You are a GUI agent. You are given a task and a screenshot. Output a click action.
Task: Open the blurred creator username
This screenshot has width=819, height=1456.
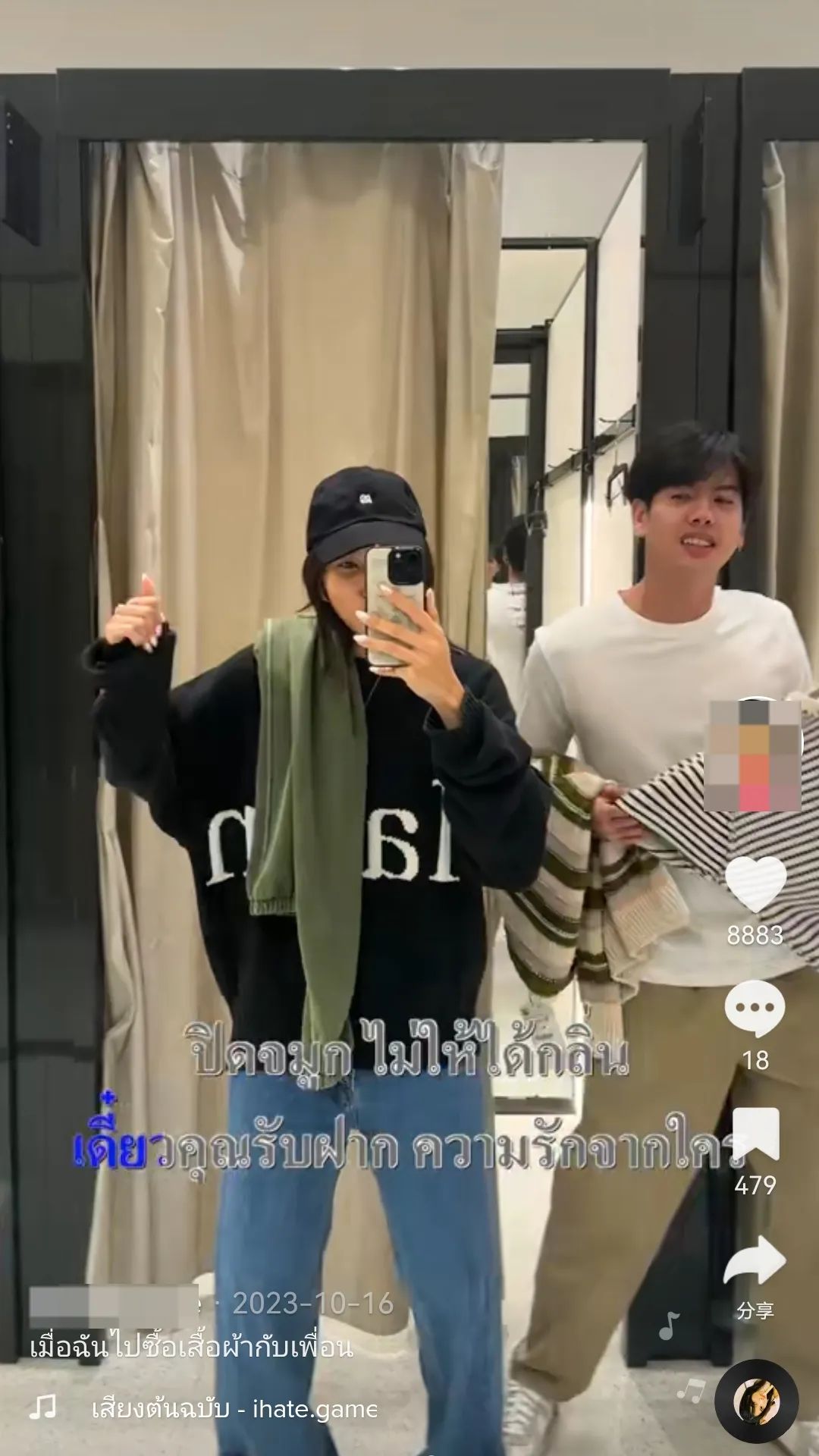(114, 1304)
